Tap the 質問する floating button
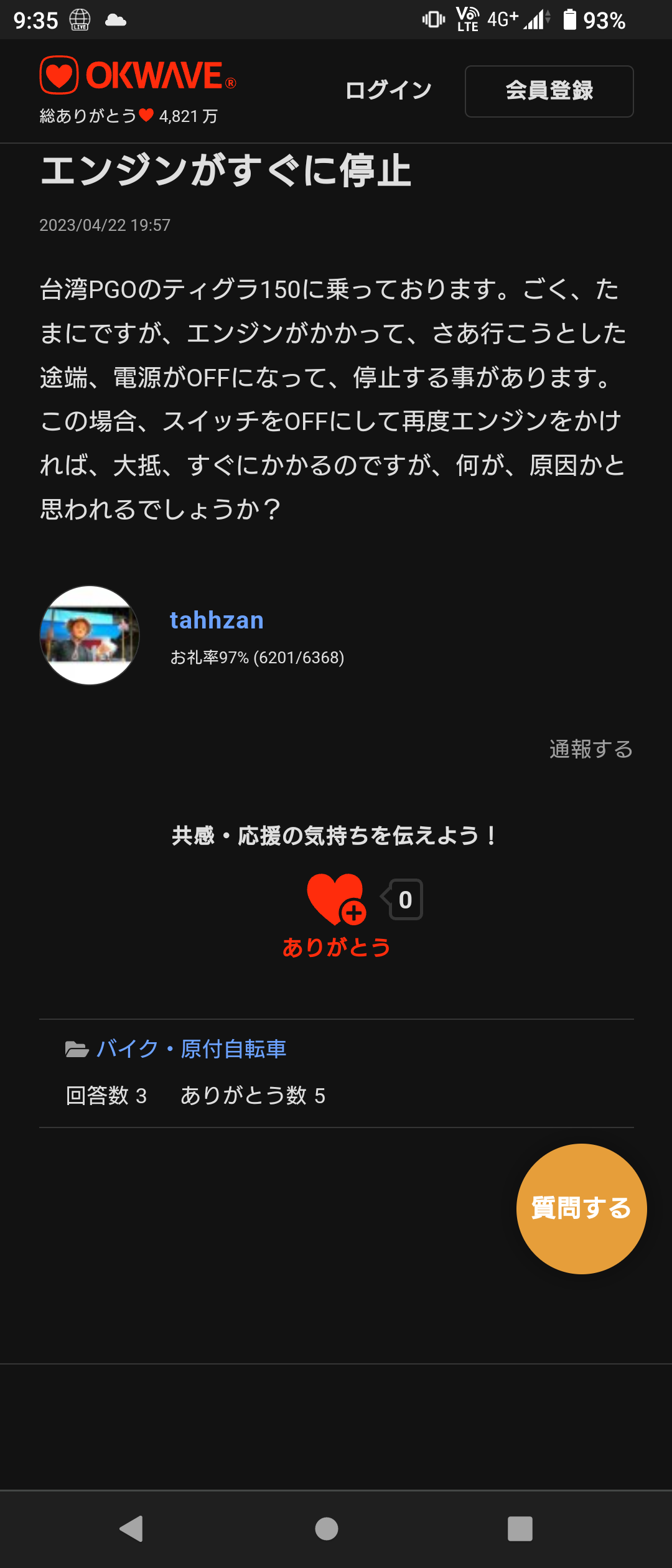This screenshot has width=672, height=1568. (x=581, y=1208)
